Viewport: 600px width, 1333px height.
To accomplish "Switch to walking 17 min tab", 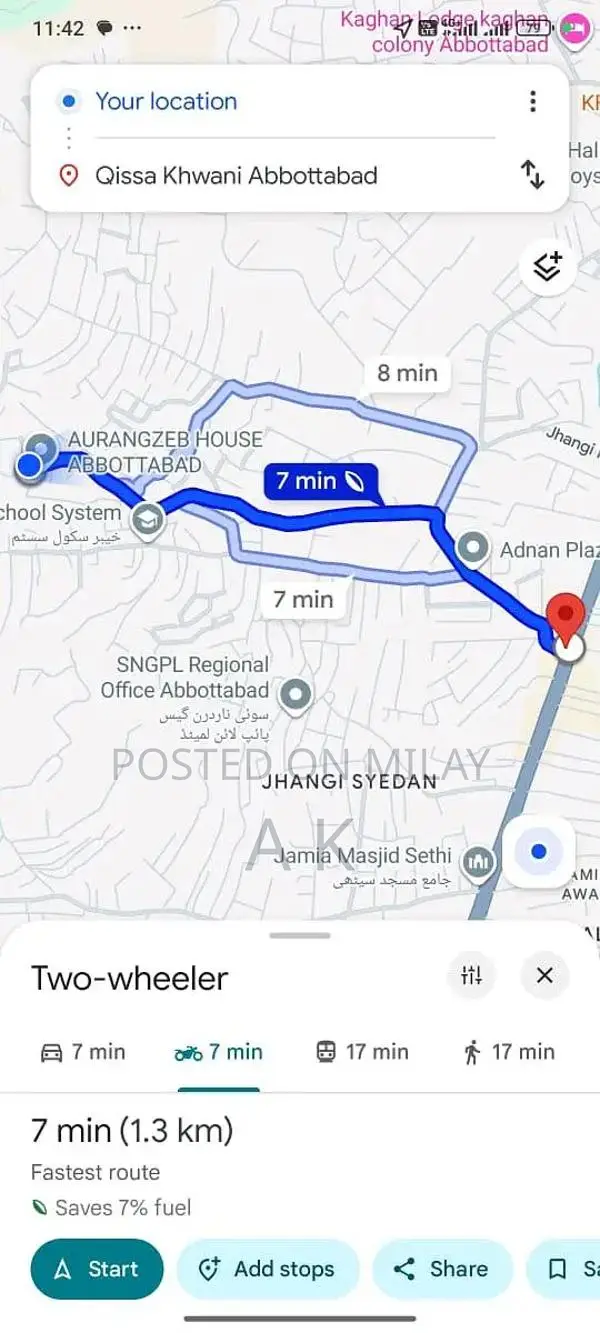I will point(508,1052).
